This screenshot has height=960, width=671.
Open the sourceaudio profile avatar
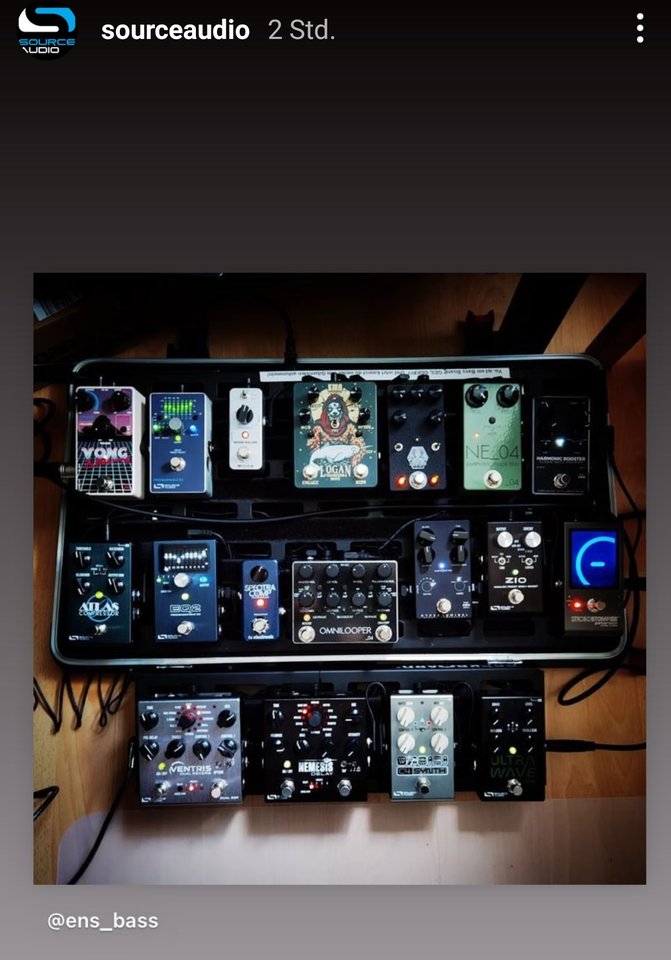tap(46, 30)
